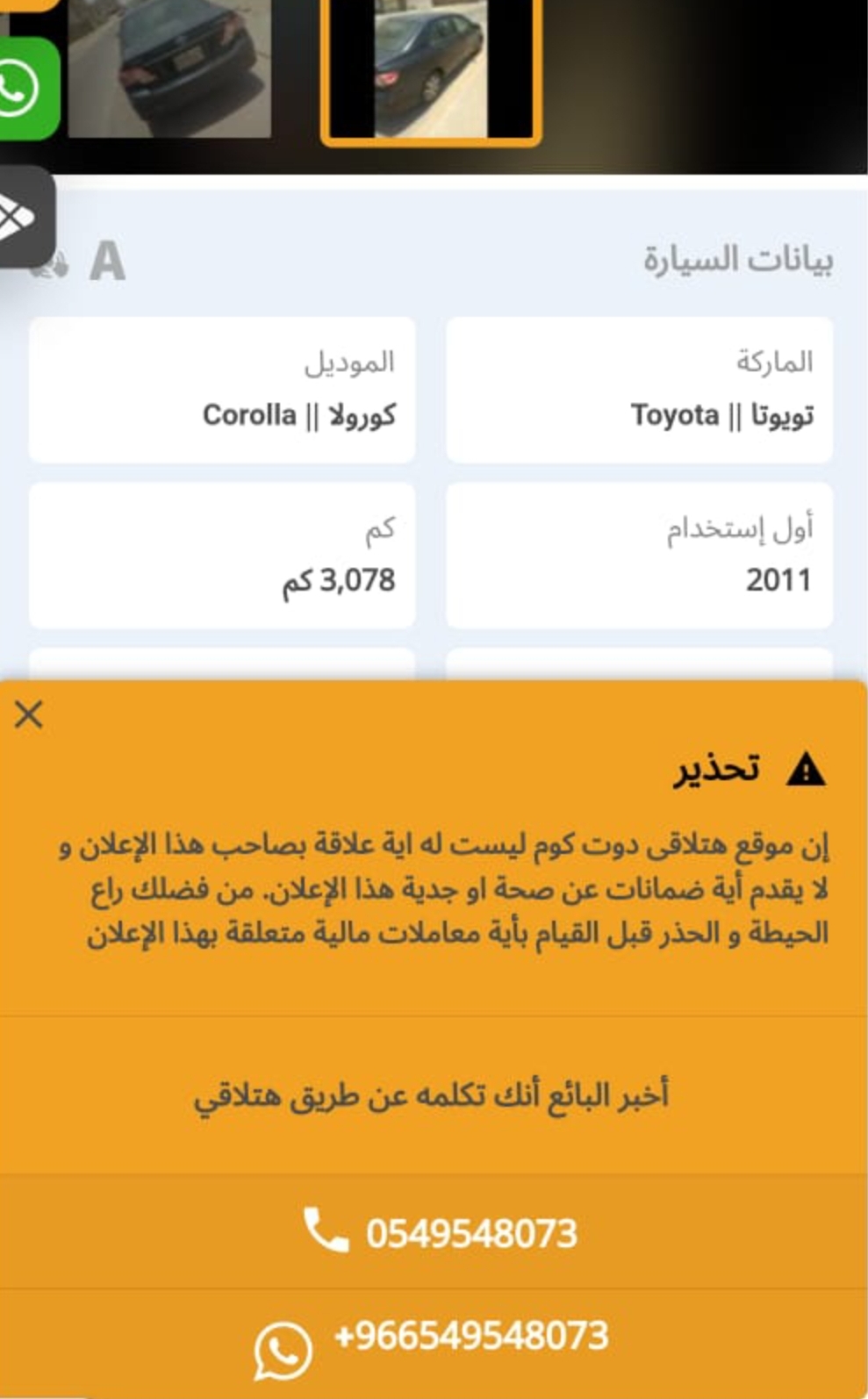Tap the dark side button below WhatsApp

[x=25, y=217]
